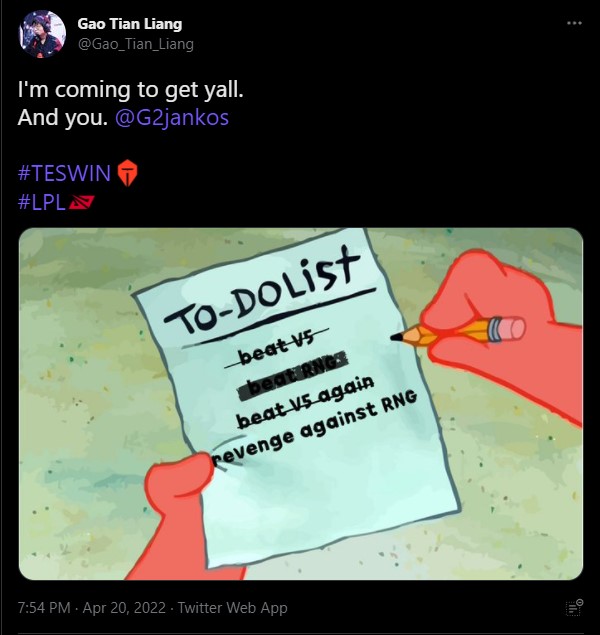
Task: Open the @G2jankos mention
Action: point(179,117)
